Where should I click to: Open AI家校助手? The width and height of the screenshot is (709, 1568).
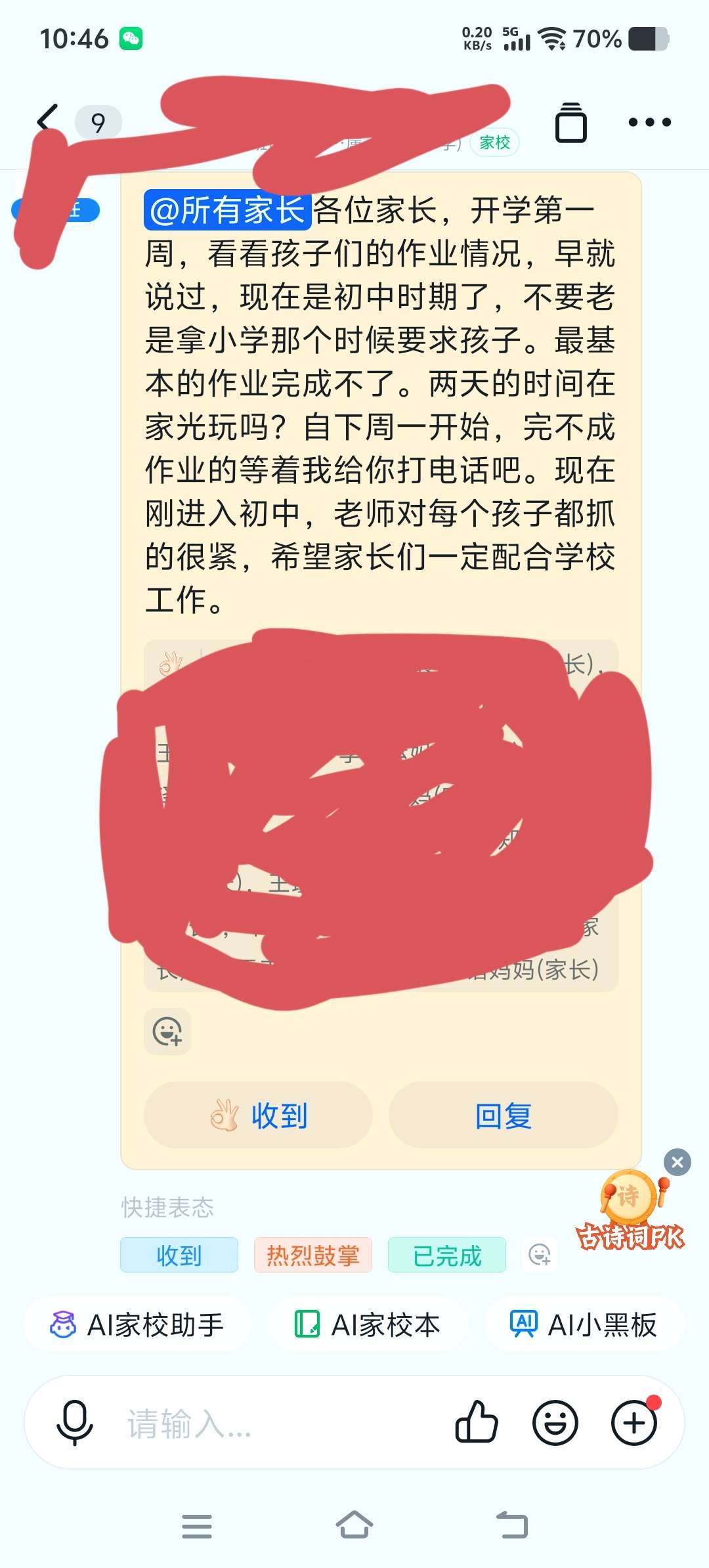pyautogui.click(x=137, y=1324)
